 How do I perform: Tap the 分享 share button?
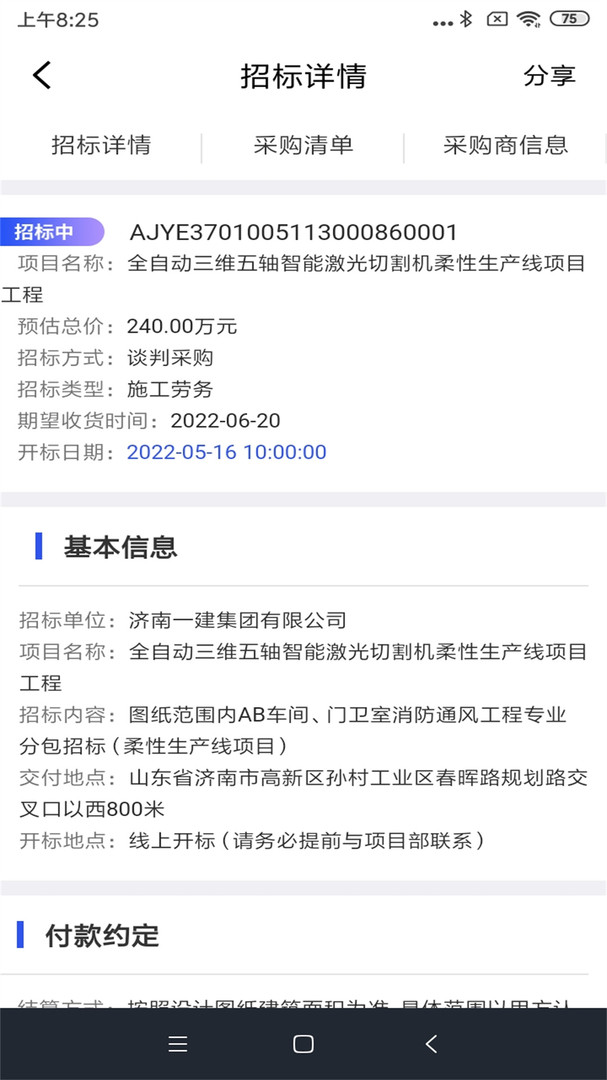549,76
